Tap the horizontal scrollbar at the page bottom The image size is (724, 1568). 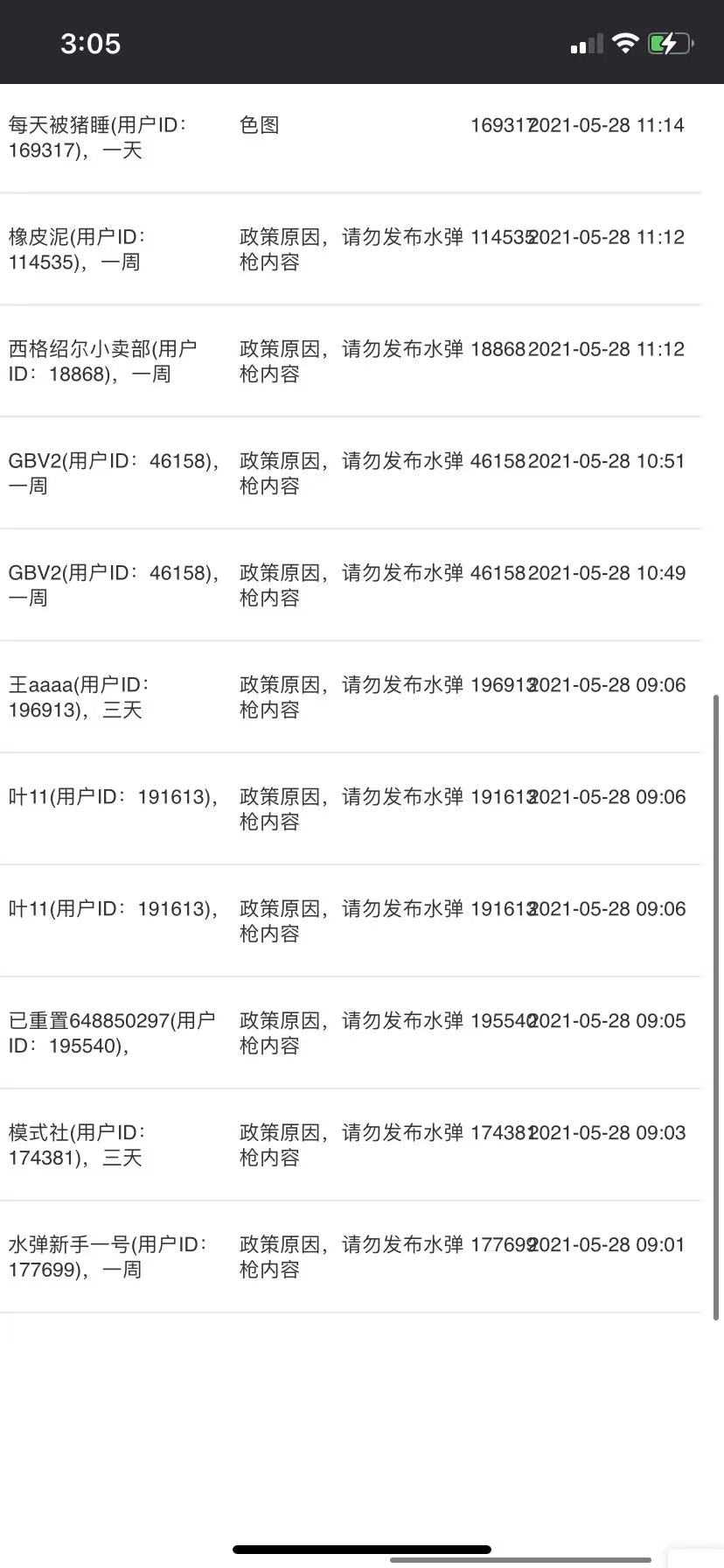point(521,1559)
